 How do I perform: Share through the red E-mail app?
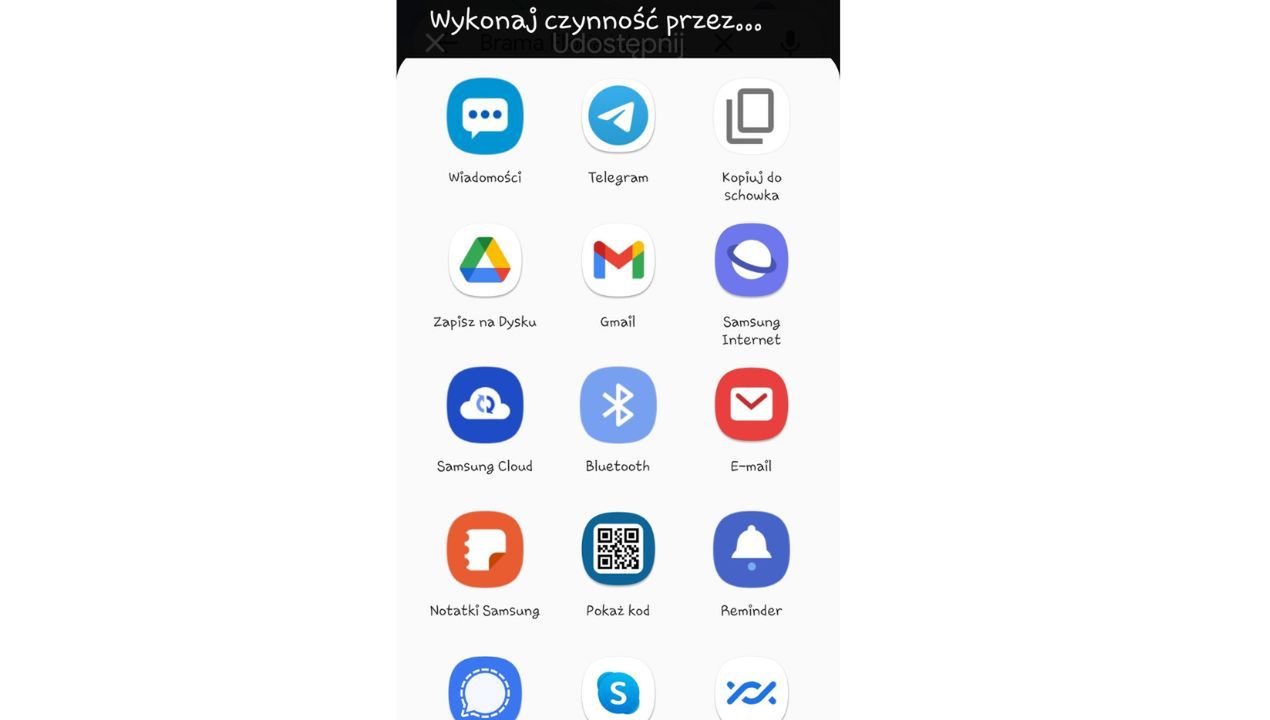[x=751, y=405]
